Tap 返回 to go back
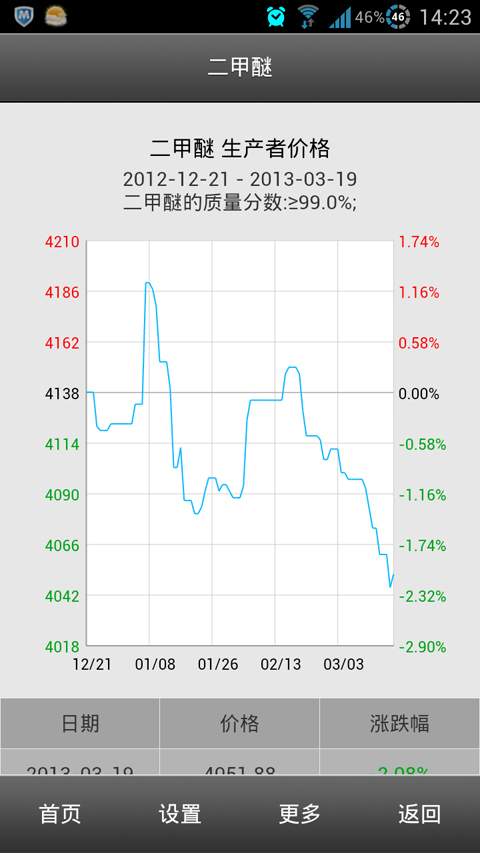The width and height of the screenshot is (480, 854). tap(420, 814)
